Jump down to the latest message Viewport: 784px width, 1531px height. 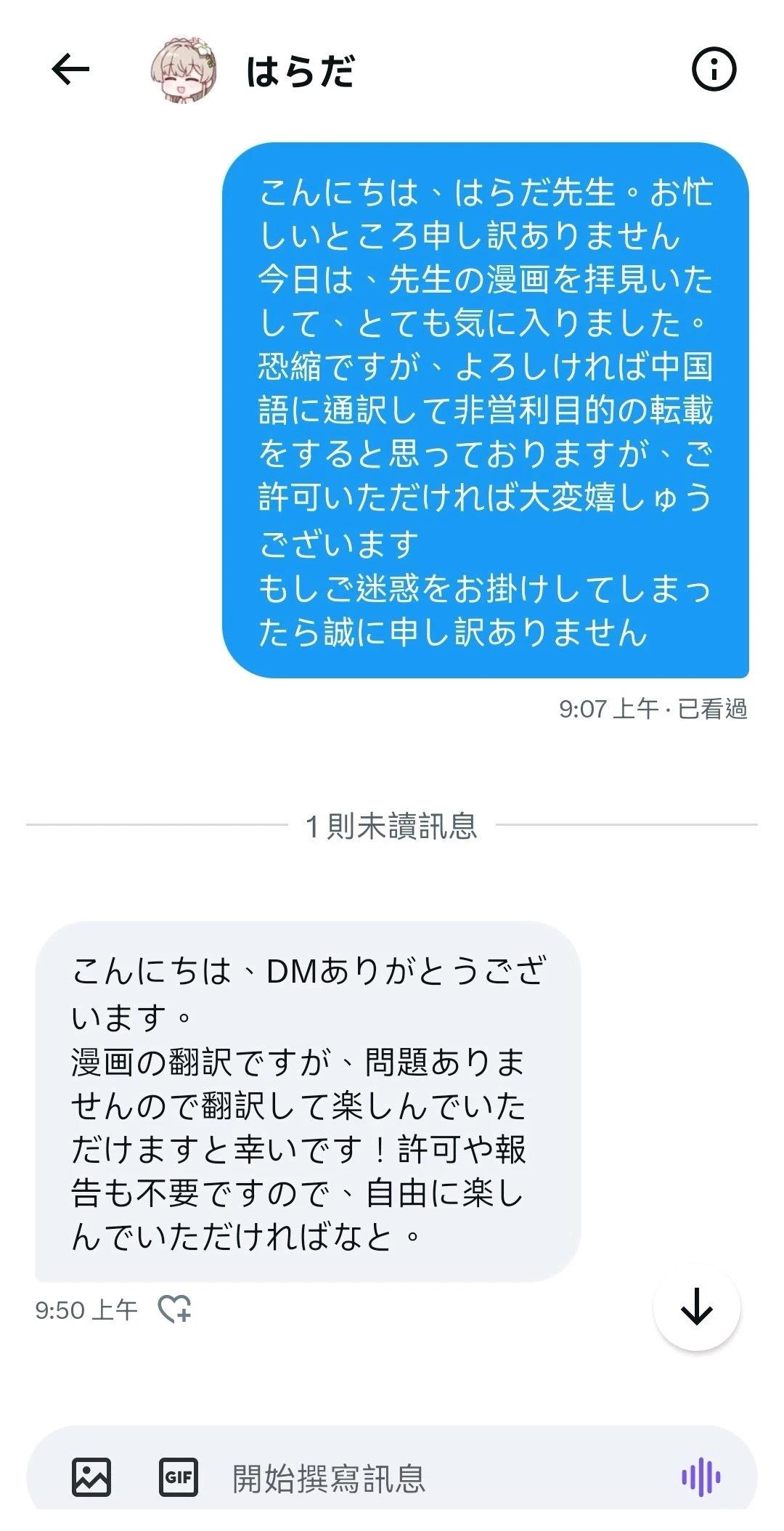696,1307
